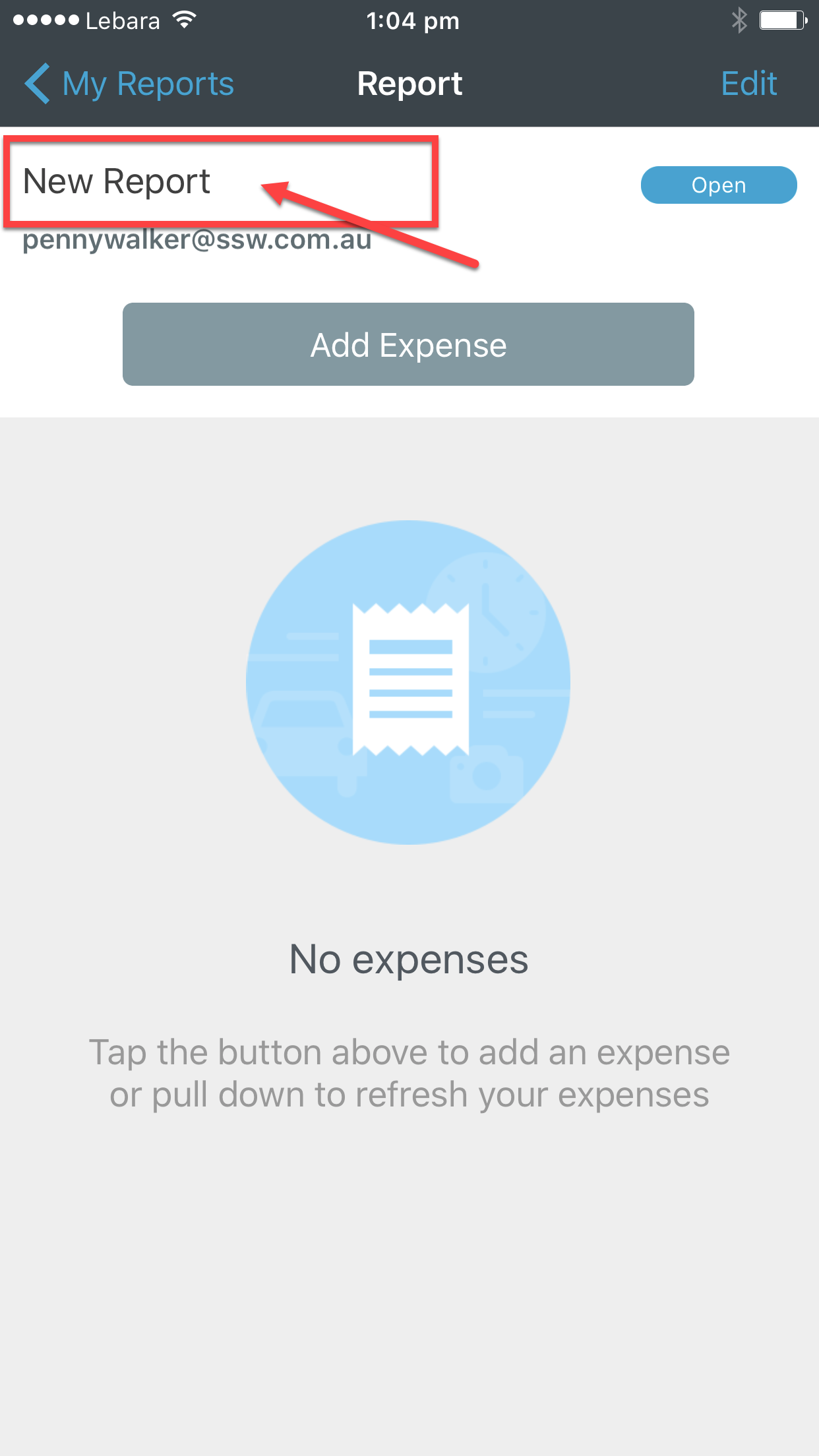Tap the Open status badge

718,185
